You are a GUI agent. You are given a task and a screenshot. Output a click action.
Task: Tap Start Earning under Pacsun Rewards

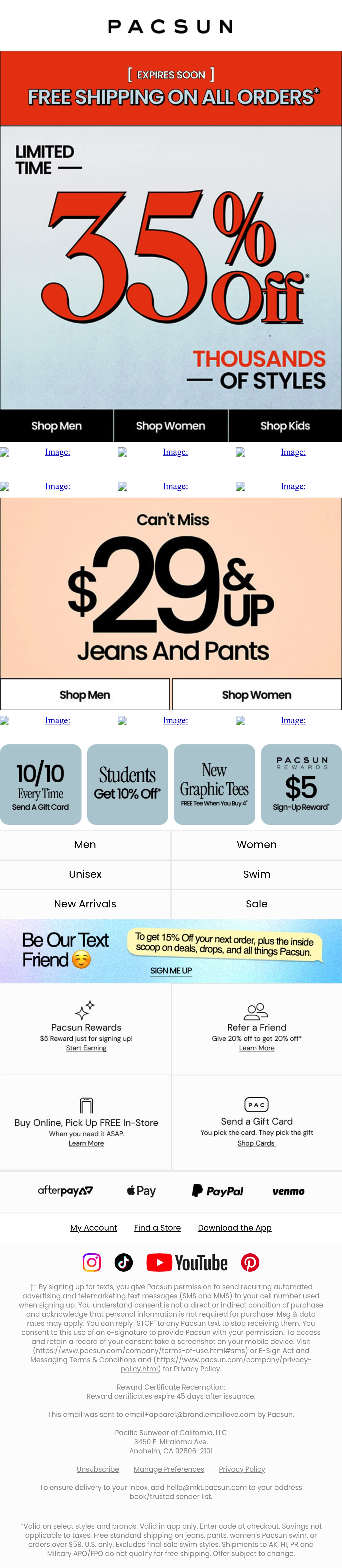[x=86, y=1048]
